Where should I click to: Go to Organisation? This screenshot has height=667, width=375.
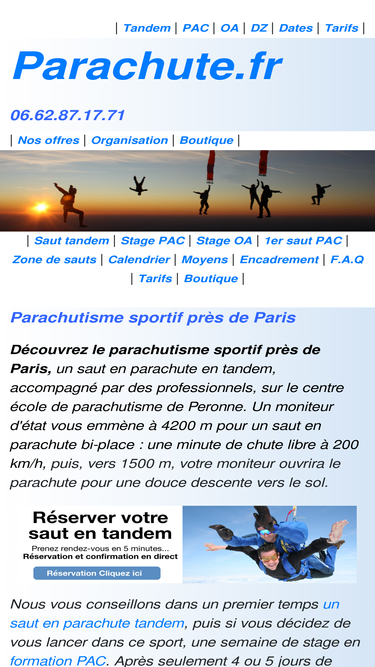click(130, 140)
